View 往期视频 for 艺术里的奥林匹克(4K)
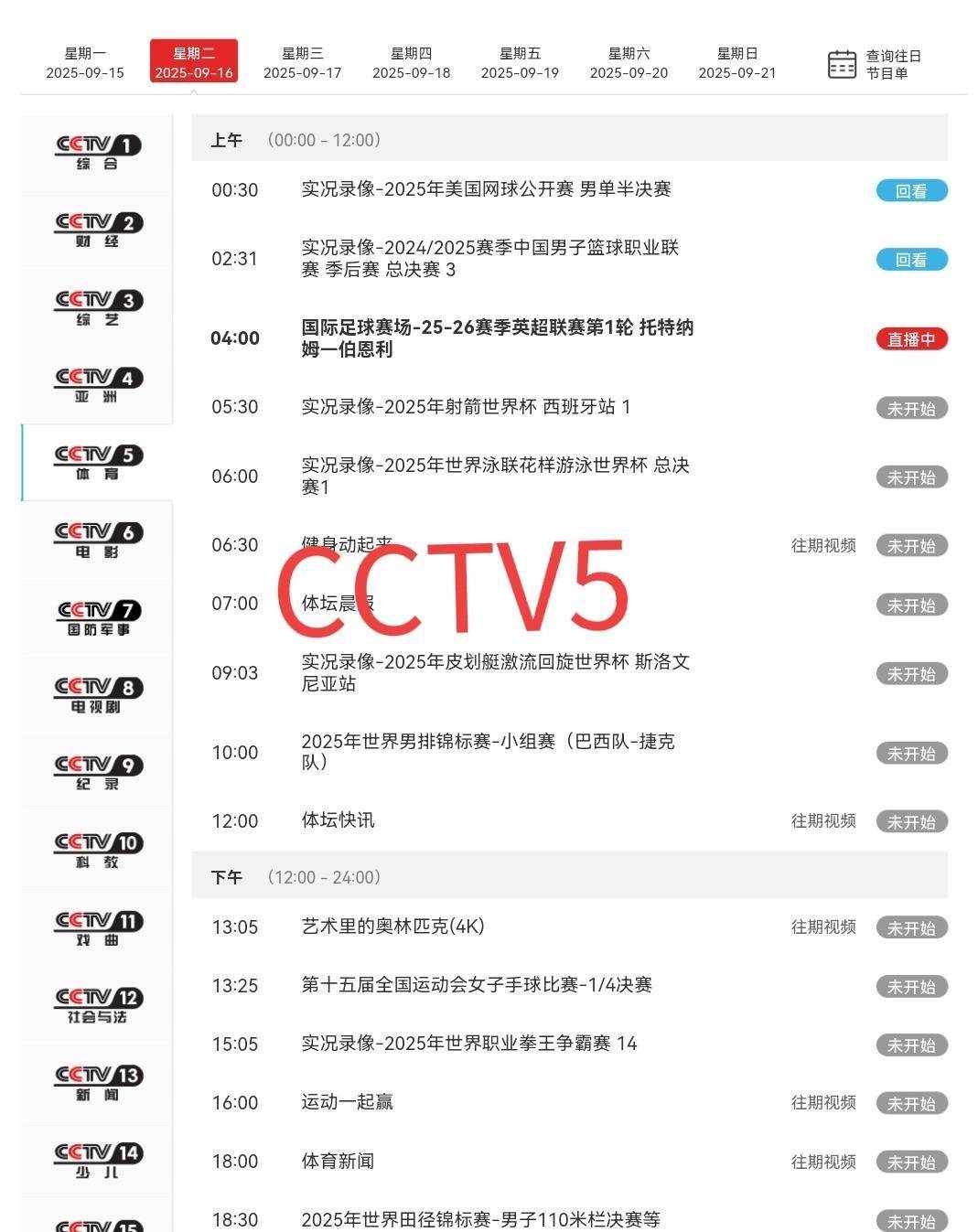978x1232 pixels. coord(823,927)
